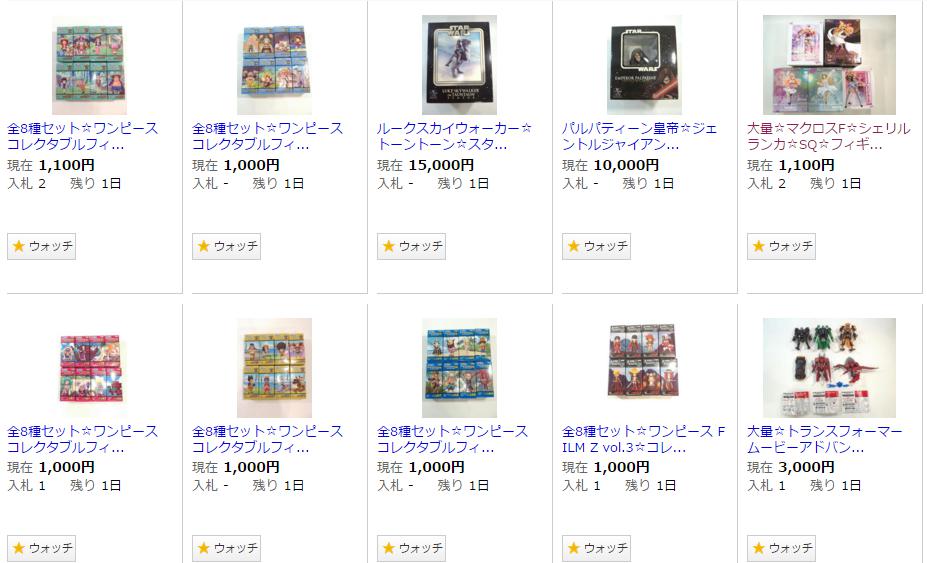
Task: Add the Macross F figure lot to watchlist
Action: pos(781,246)
